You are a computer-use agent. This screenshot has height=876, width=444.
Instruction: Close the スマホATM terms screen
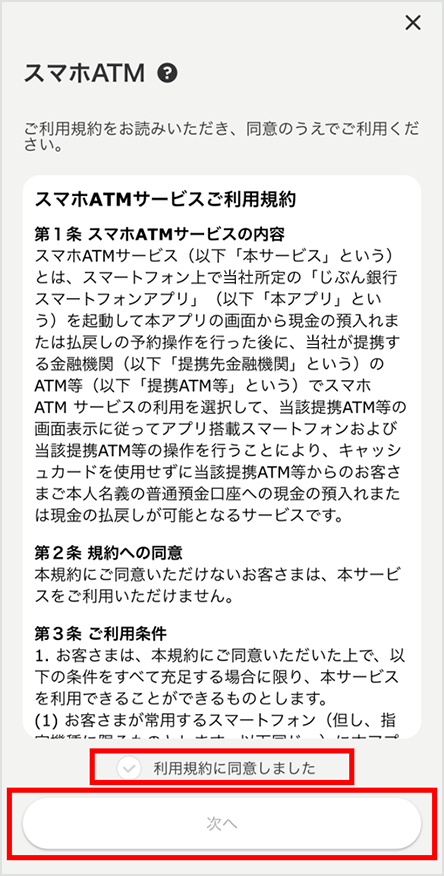coord(413,22)
